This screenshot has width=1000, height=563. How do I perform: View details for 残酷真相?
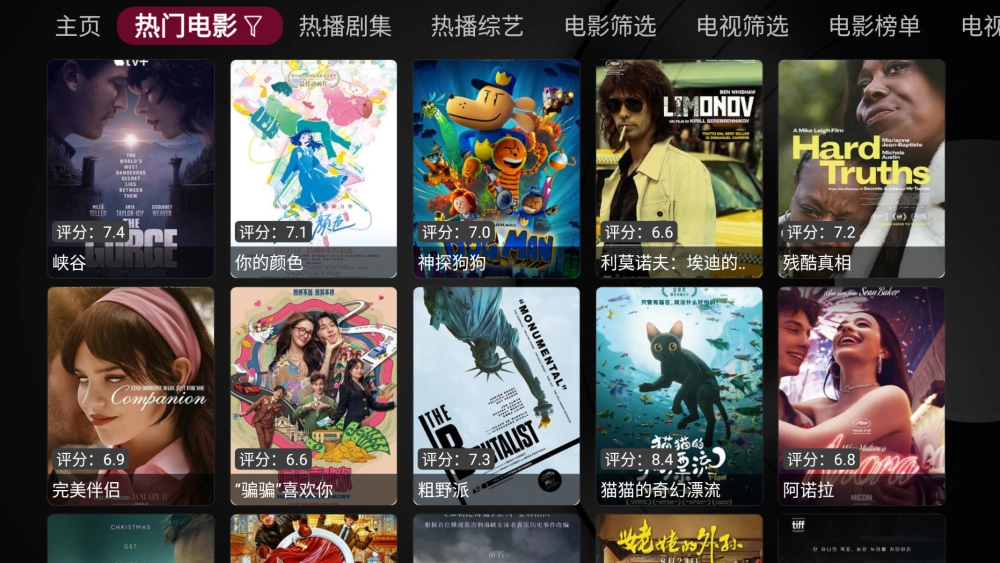point(861,168)
